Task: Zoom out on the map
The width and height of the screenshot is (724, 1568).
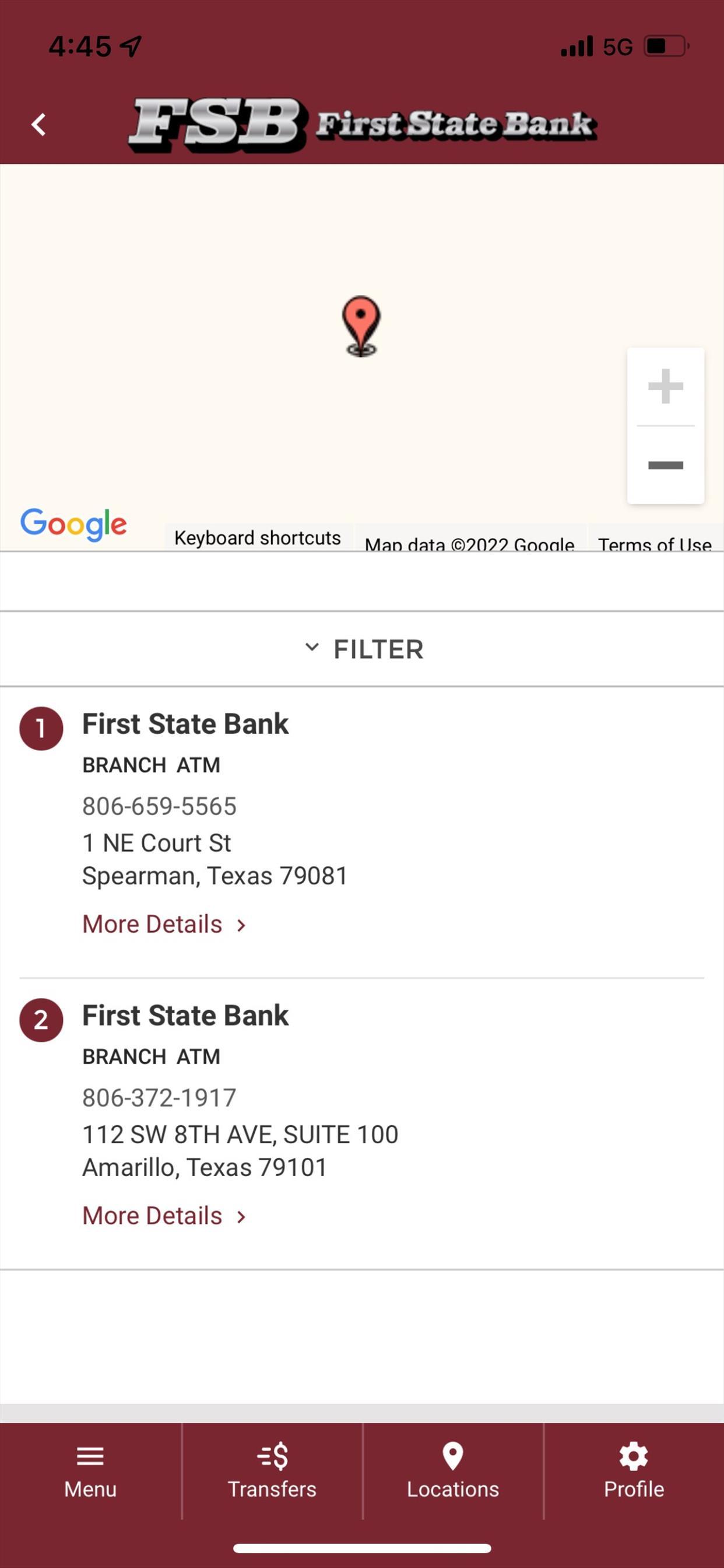Action: pyautogui.click(x=666, y=465)
